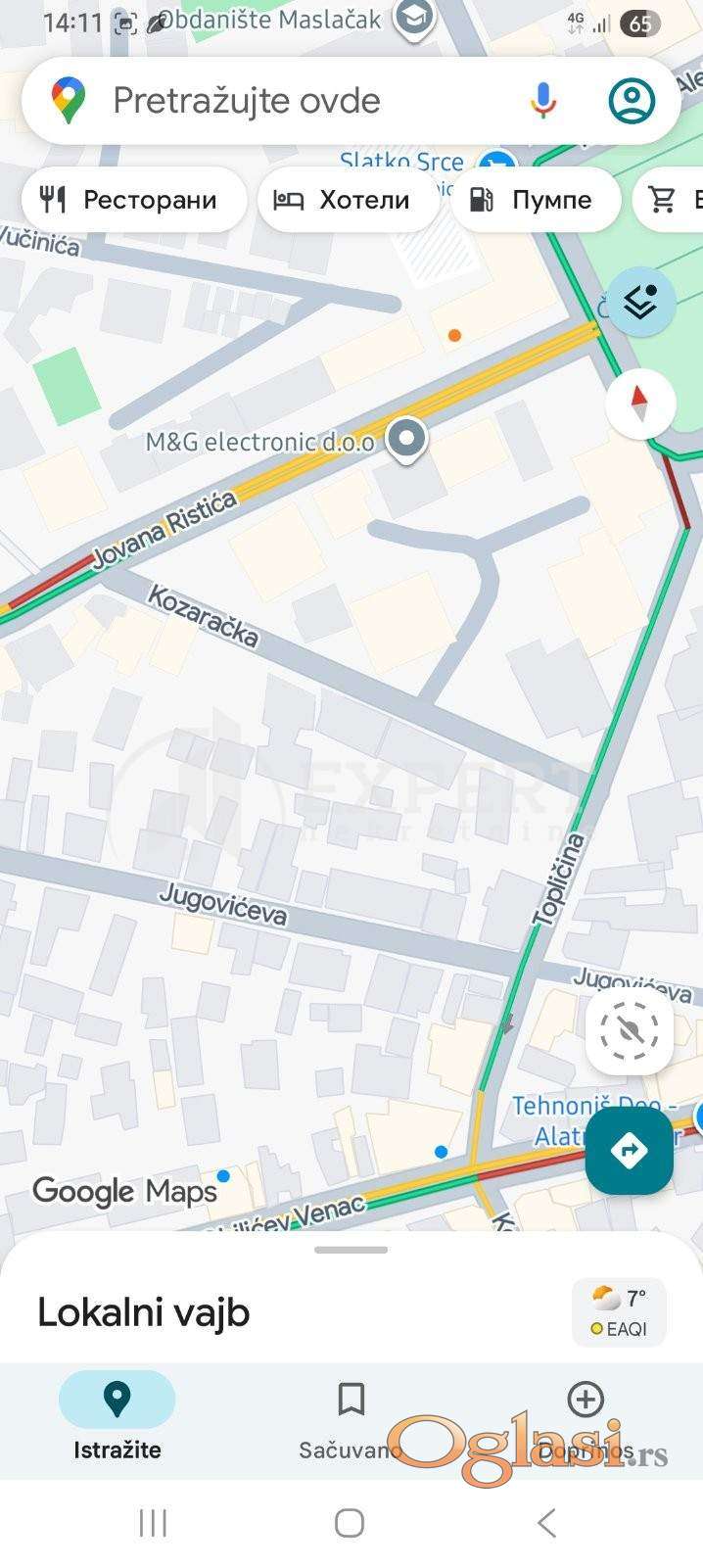Open the Pretražujte ovde search box
The image size is (703, 1568).
[294, 101]
